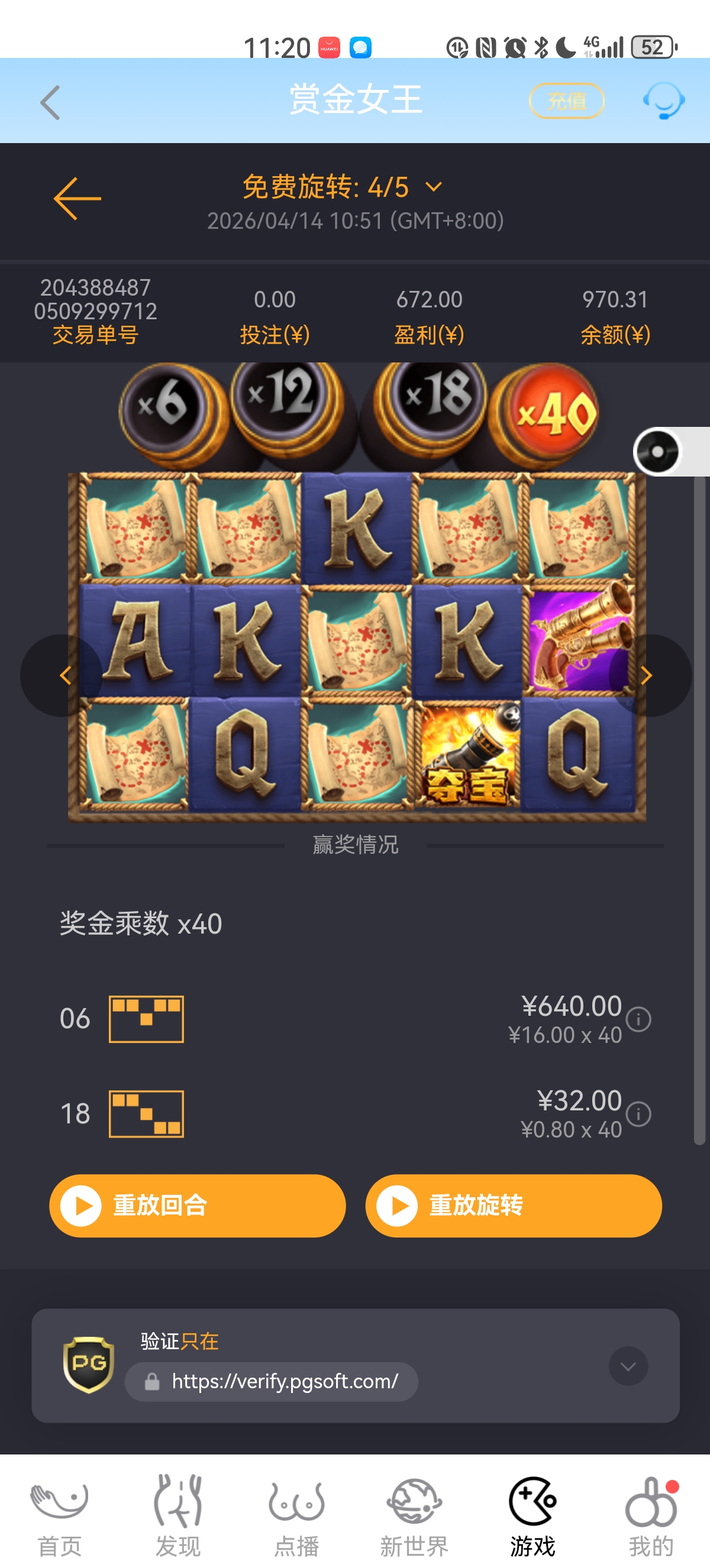
Task: Switch to the 游戏 tab
Action: coord(533,1515)
